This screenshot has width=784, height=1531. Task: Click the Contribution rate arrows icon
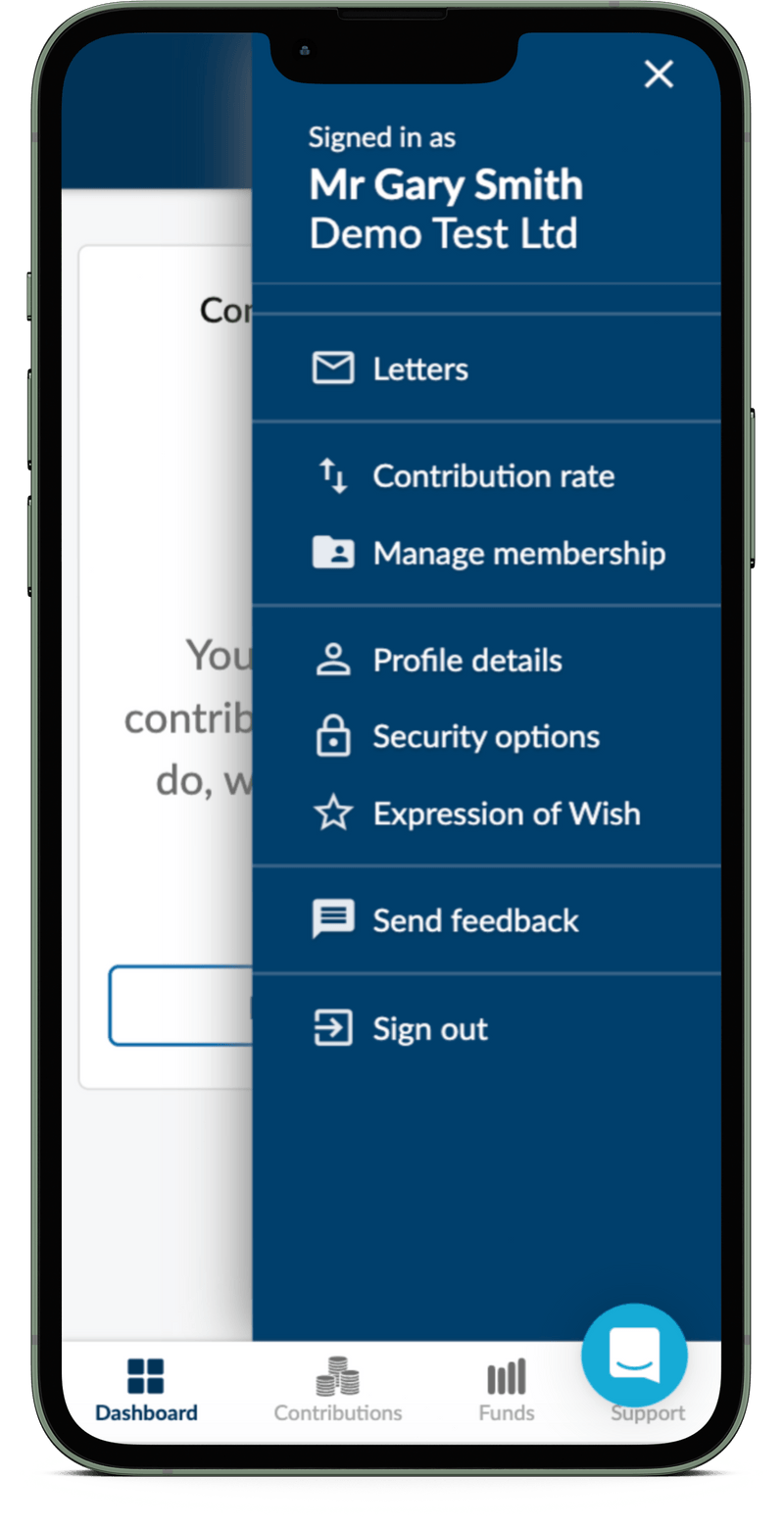(x=333, y=475)
